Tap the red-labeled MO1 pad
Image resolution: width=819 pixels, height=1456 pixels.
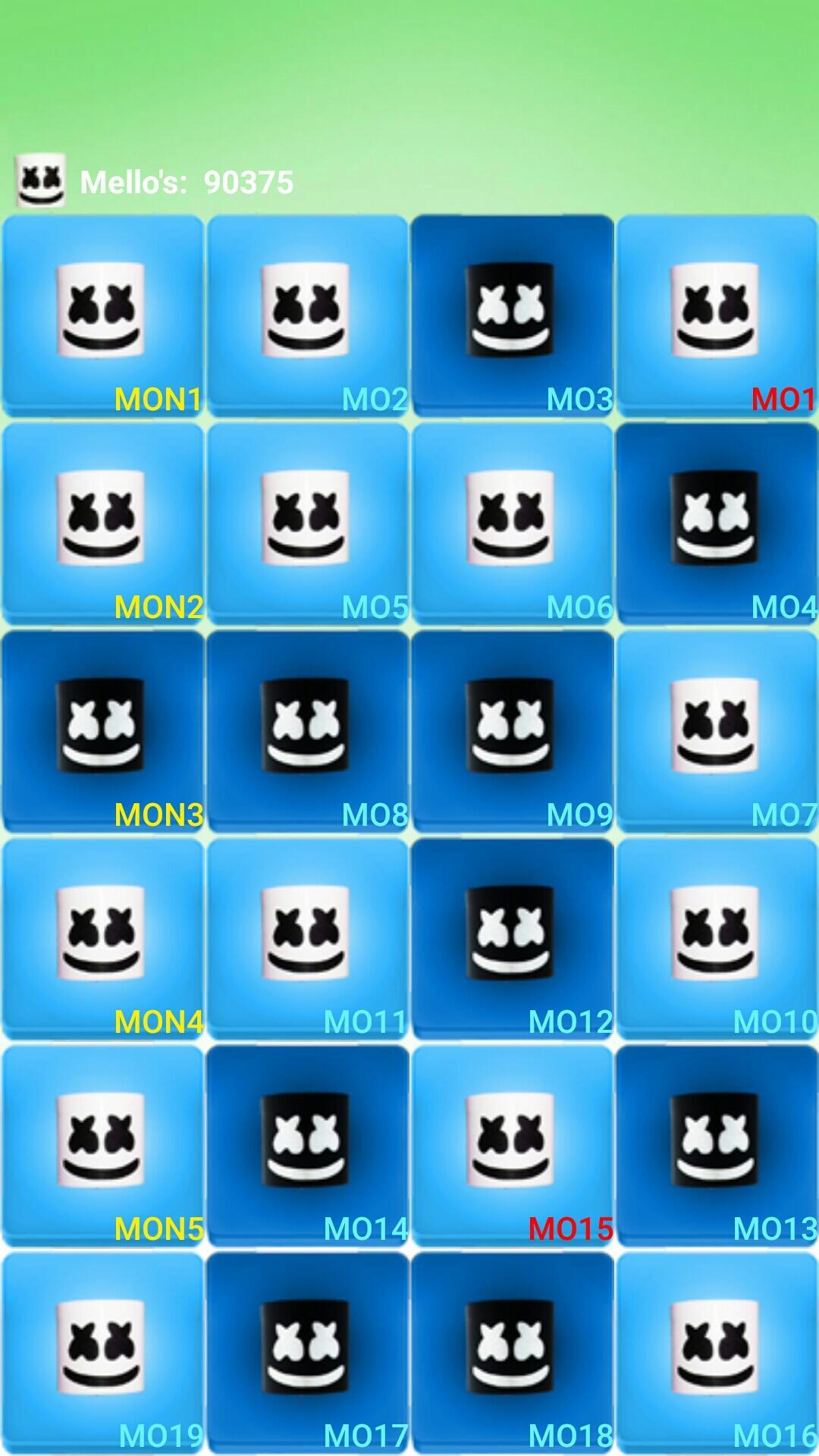[x=717, y=315]
